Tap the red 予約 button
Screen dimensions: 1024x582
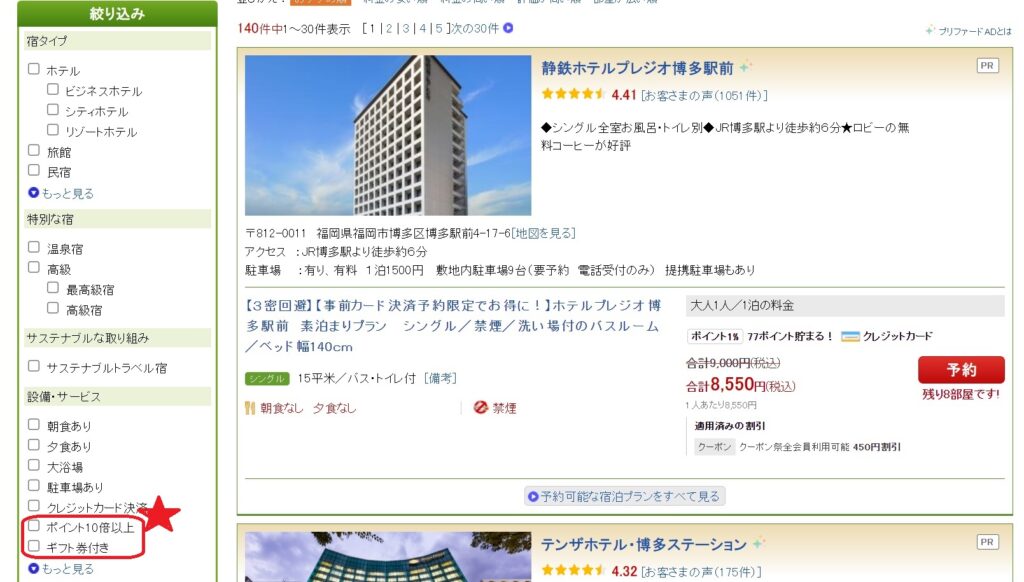pos(960,369)
